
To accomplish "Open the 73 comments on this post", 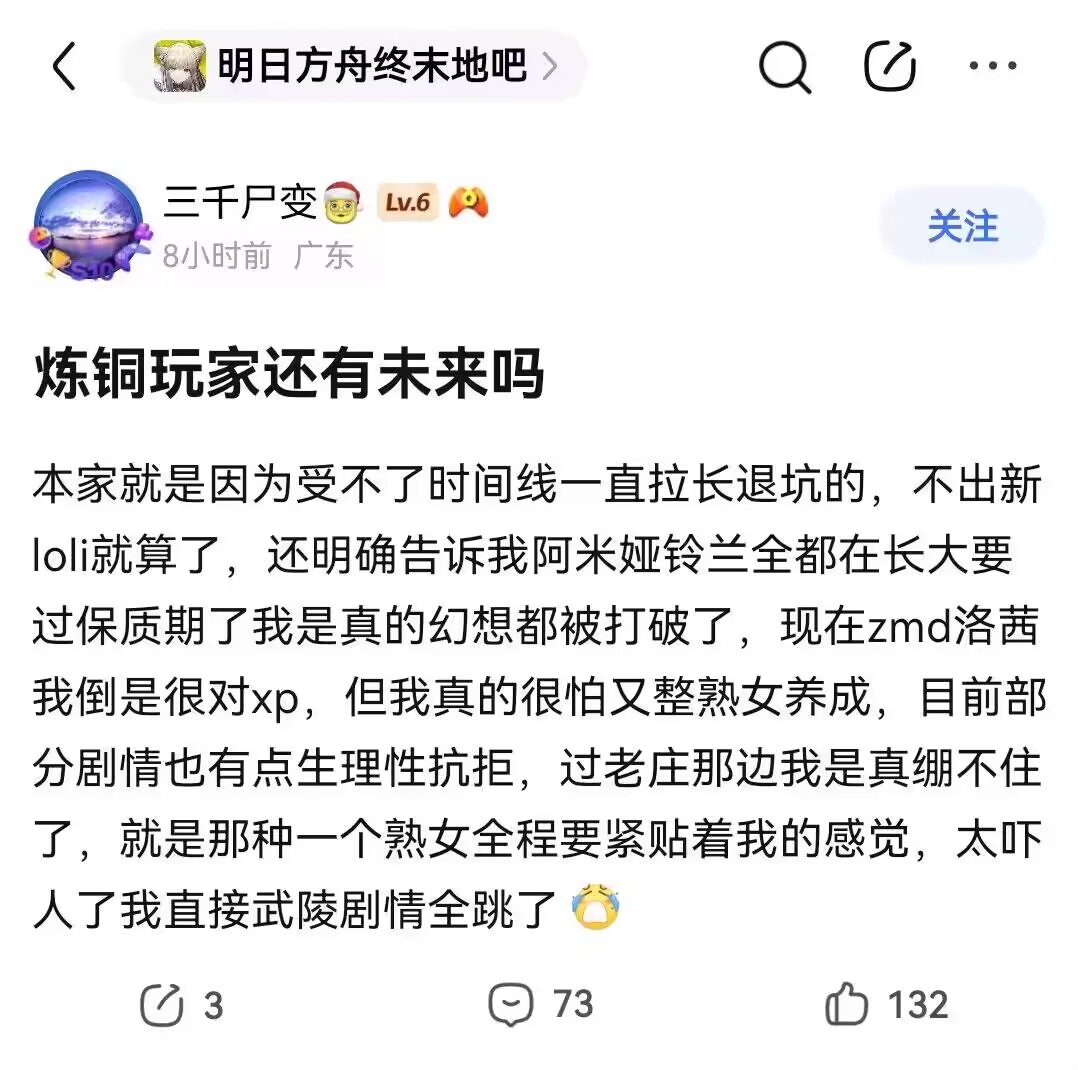I will [x=540, y=1004].
